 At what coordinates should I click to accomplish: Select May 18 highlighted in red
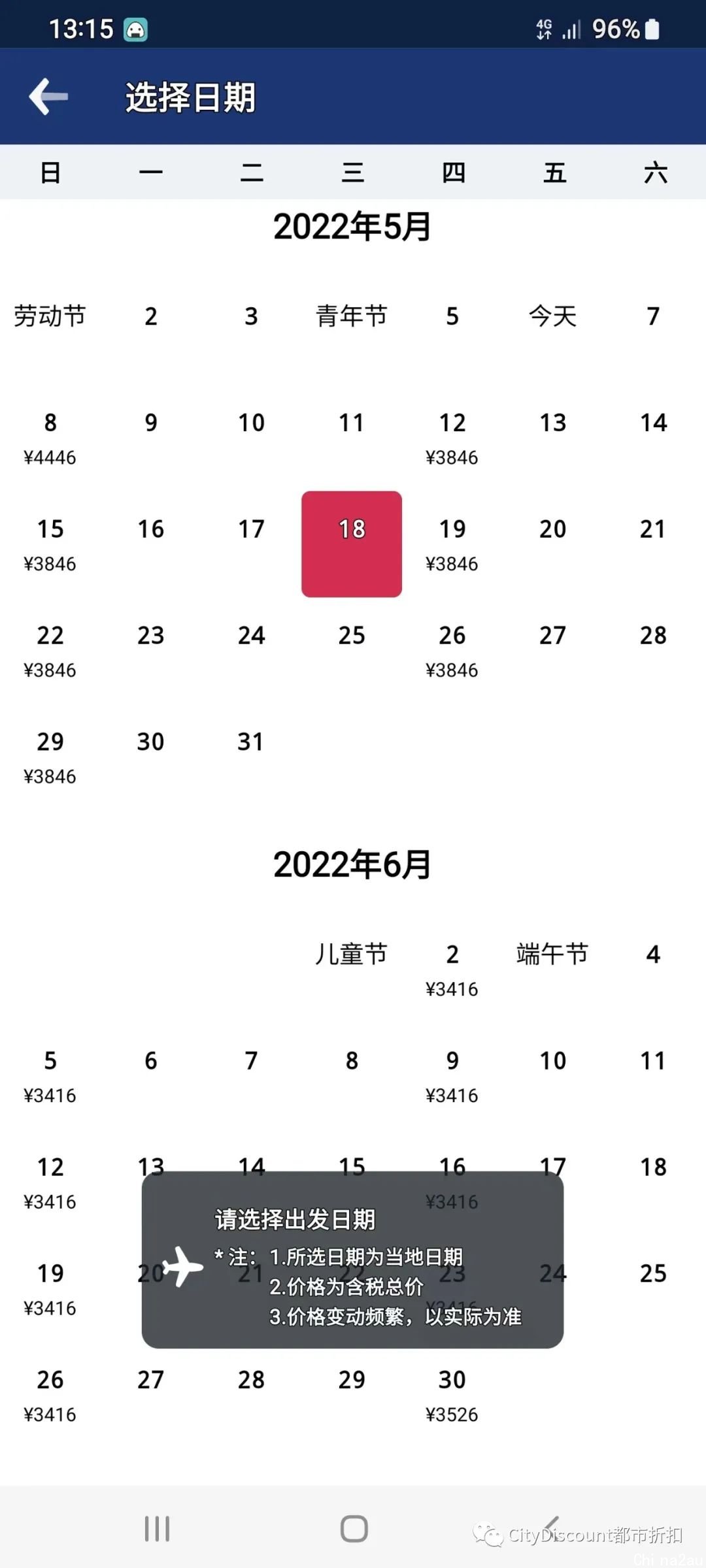[352, 544]
